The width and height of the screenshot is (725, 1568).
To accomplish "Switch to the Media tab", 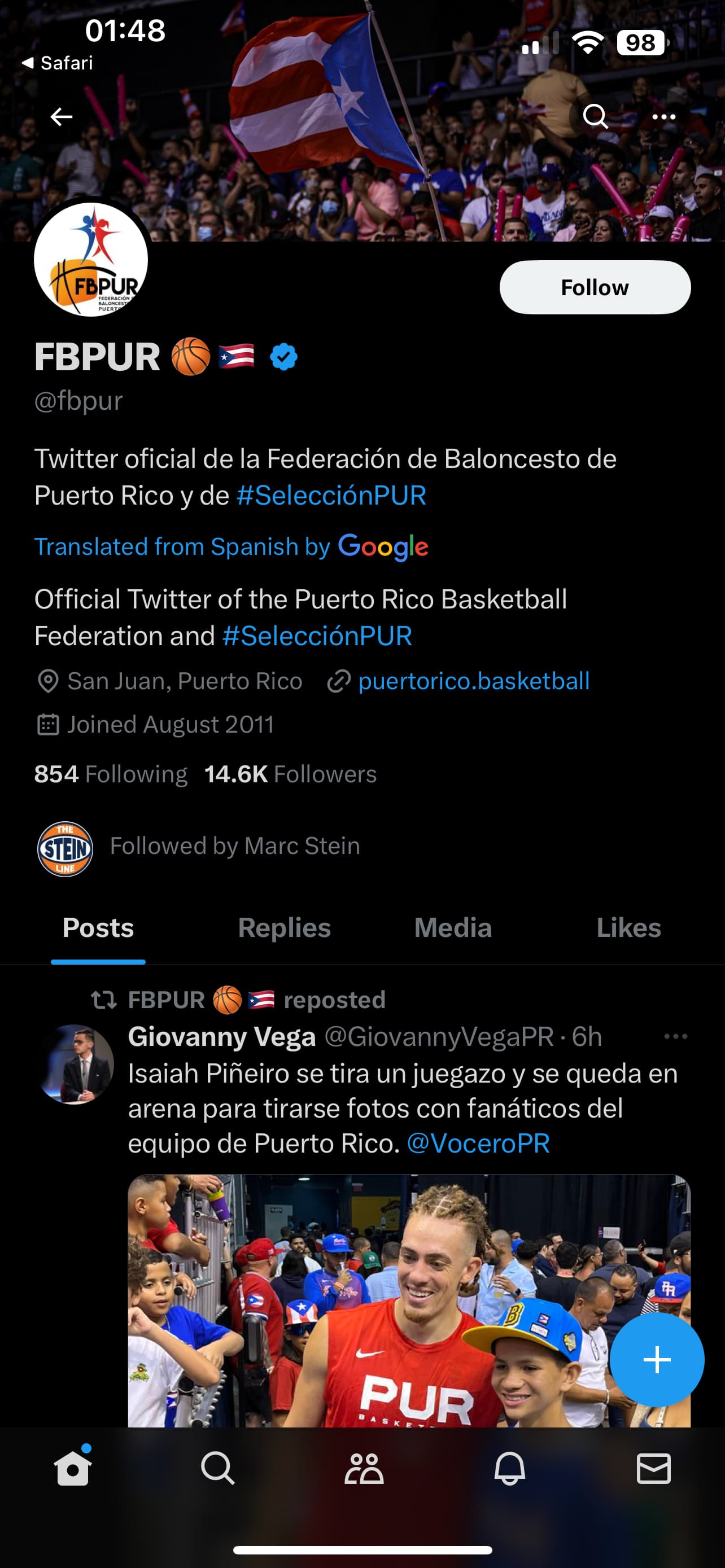I will tap(453, 928).
